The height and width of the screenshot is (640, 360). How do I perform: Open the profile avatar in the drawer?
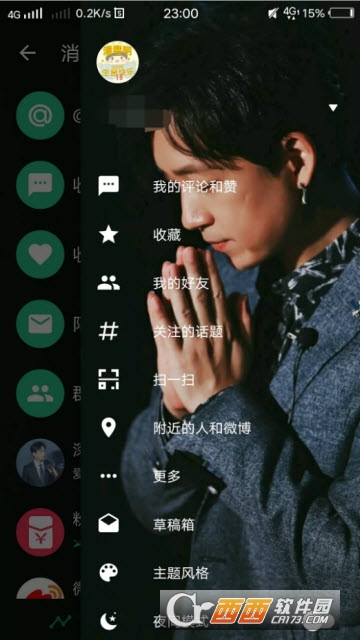pos(118,62)
